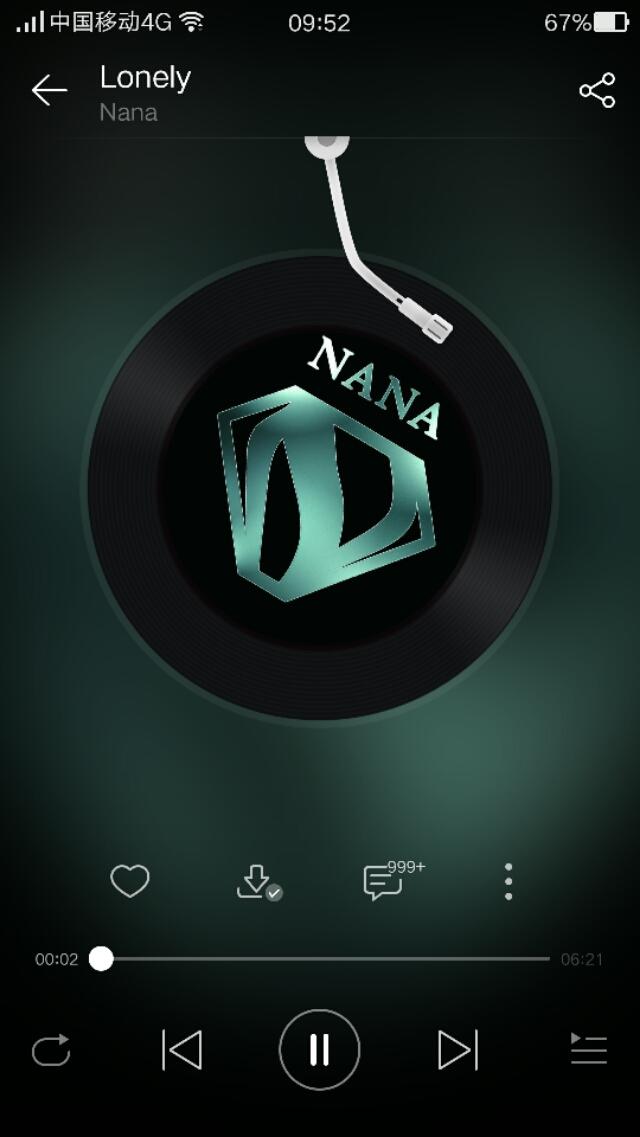Change the repeat mode
The image size is (640, 1137).
pyautogui.click(x=51, y=1050)
